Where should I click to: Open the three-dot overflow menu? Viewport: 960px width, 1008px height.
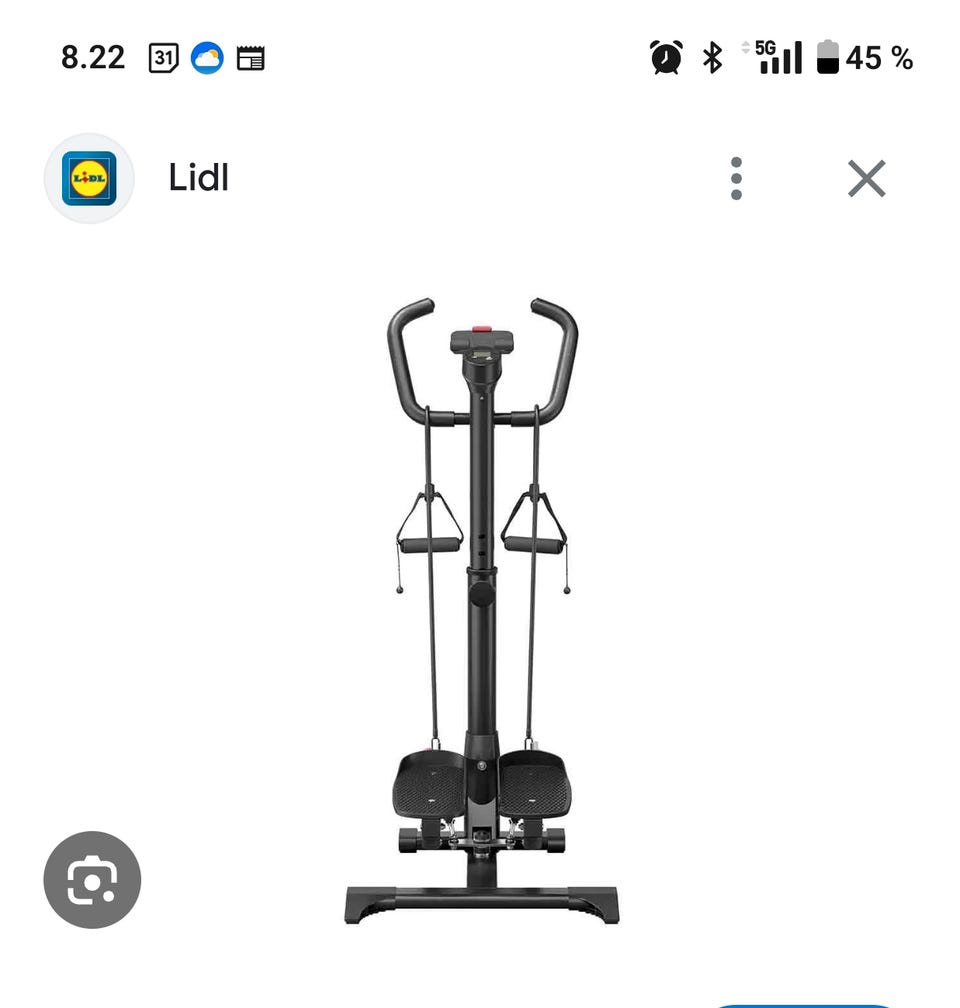736,179
